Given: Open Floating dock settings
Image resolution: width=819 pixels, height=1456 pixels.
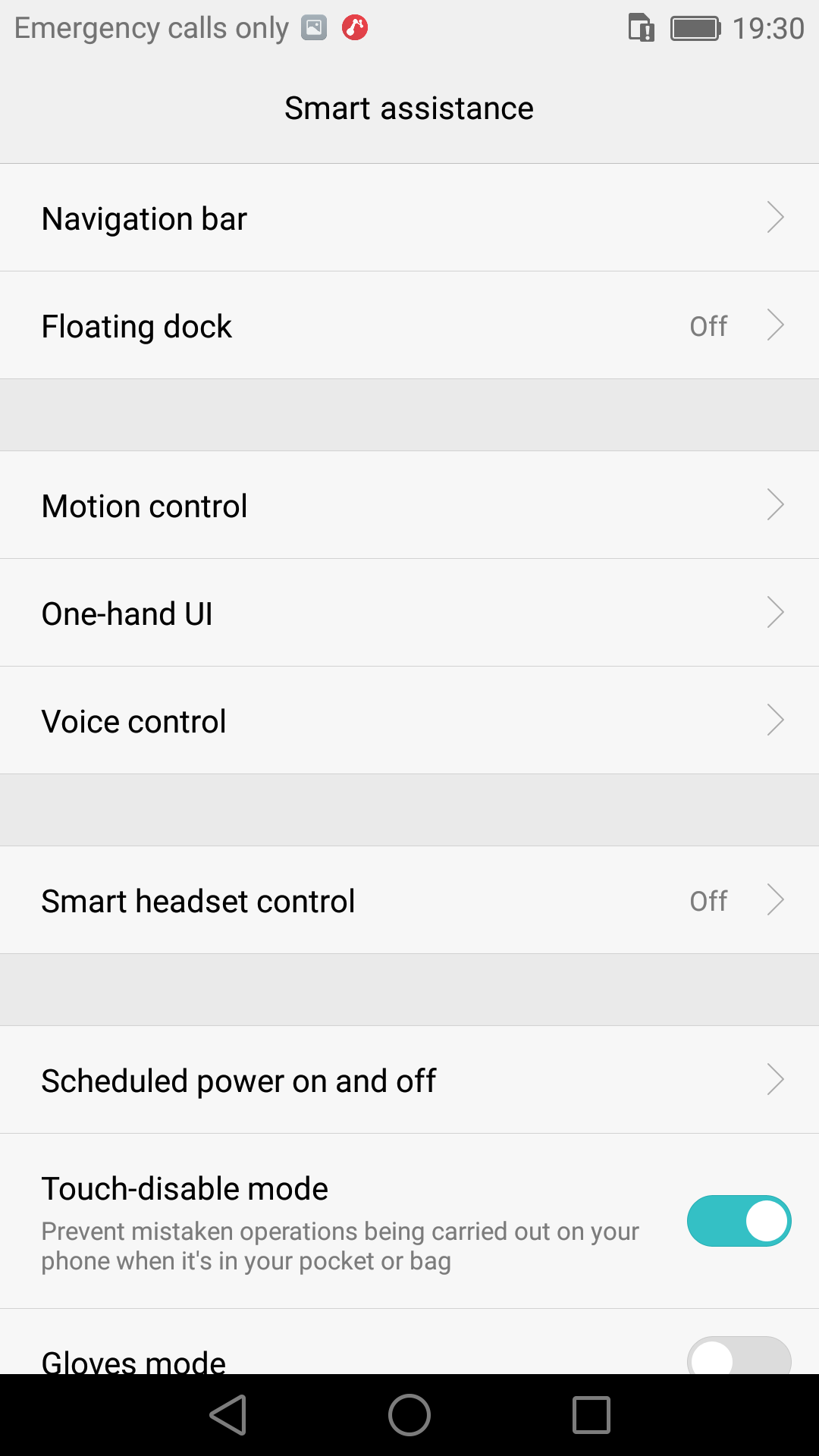Looking at the screenshot, I should point(409,325).
